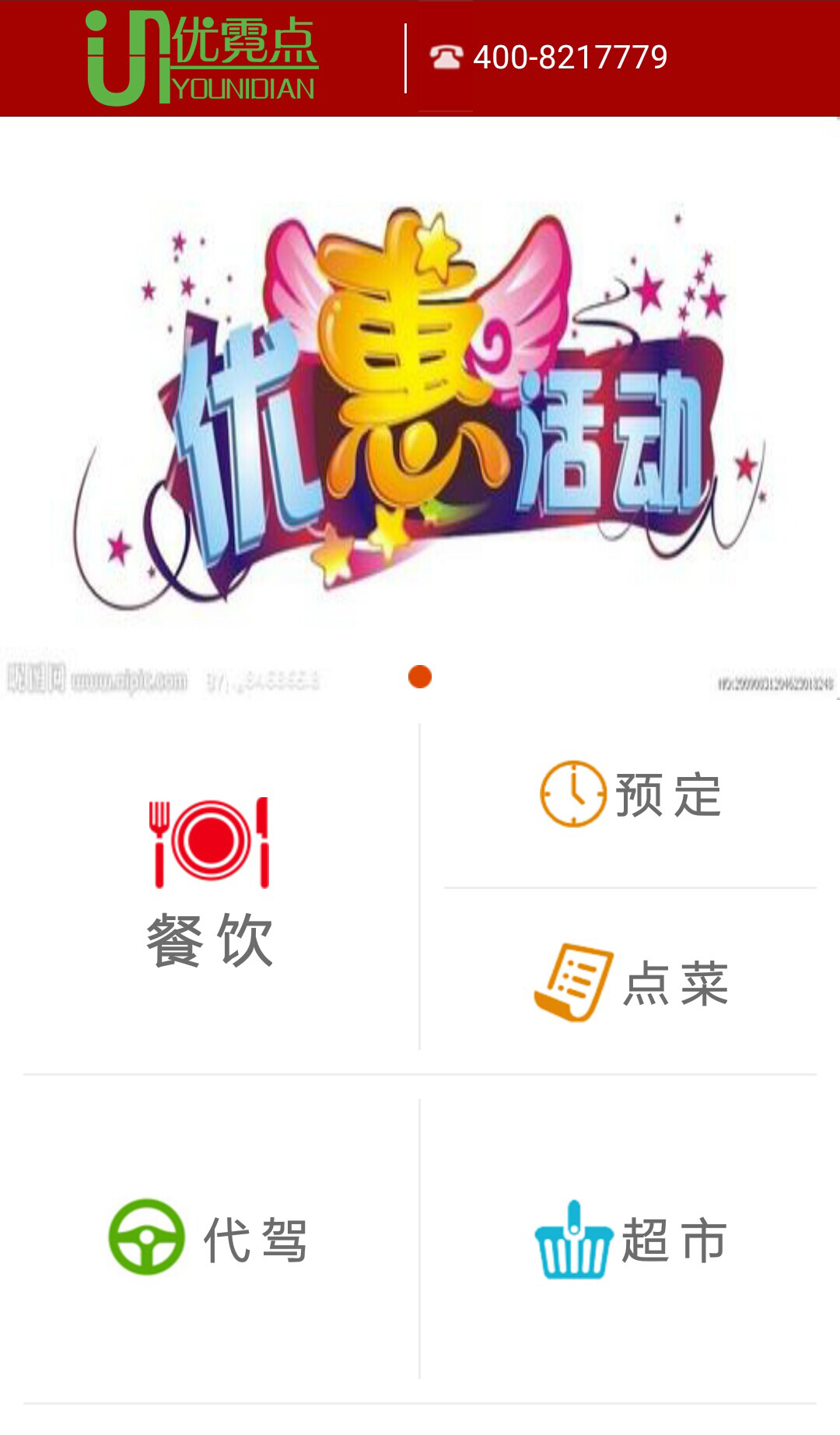Call the hotline 400-8217779

click(x=550, y=58)
